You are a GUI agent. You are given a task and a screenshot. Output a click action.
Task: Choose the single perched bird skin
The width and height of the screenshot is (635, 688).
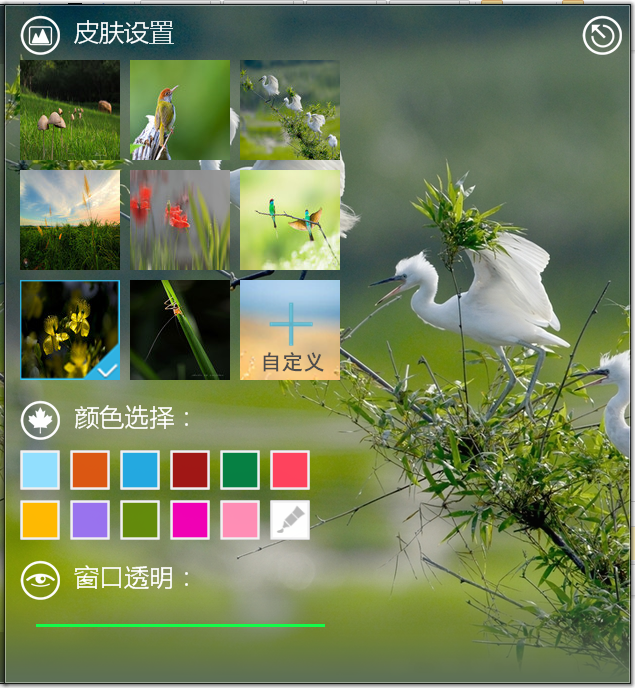pyautogui.click(x=180, y=110)
